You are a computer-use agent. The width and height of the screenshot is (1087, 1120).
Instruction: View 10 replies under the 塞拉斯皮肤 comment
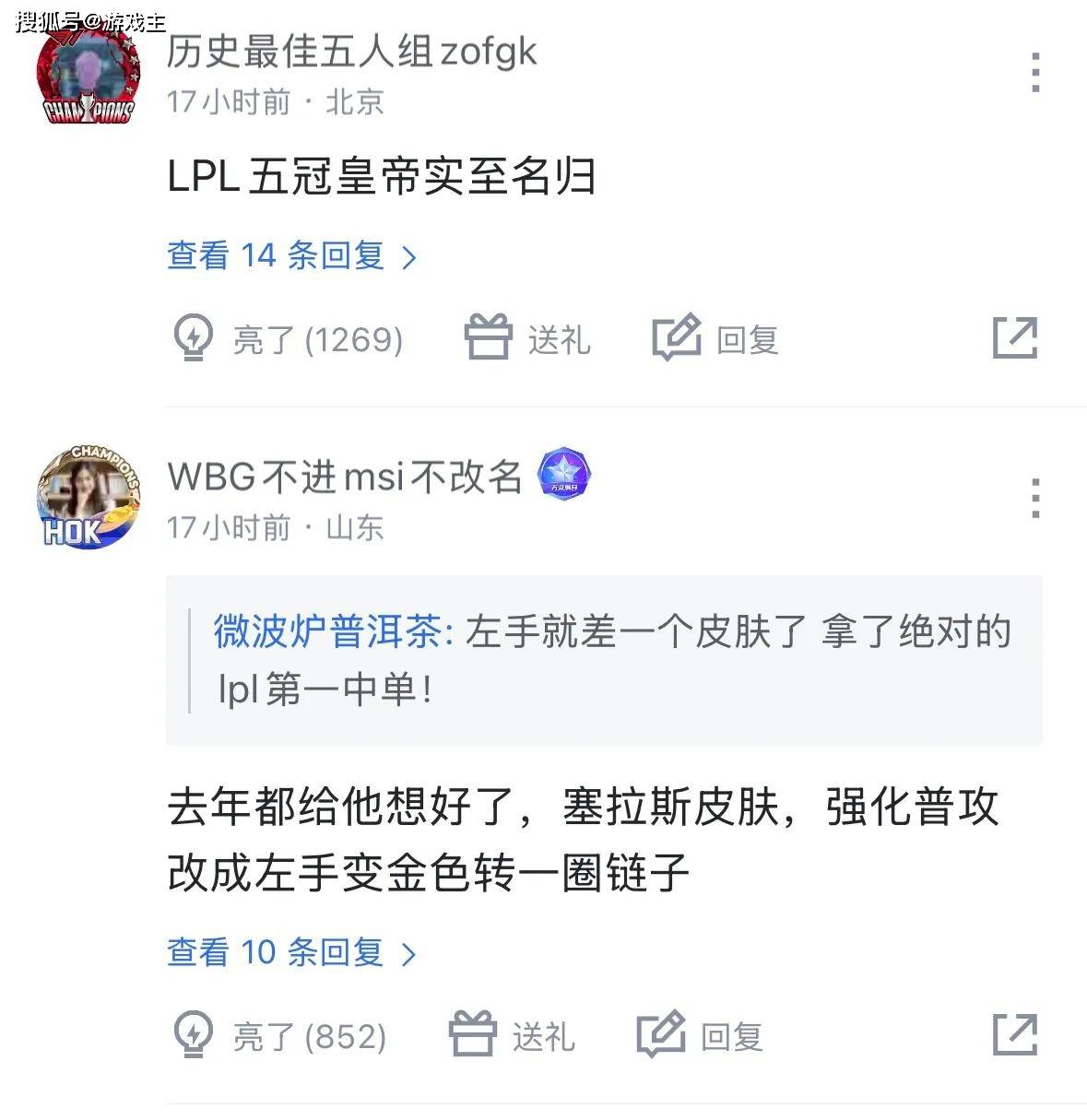click(x=291, y=952)
